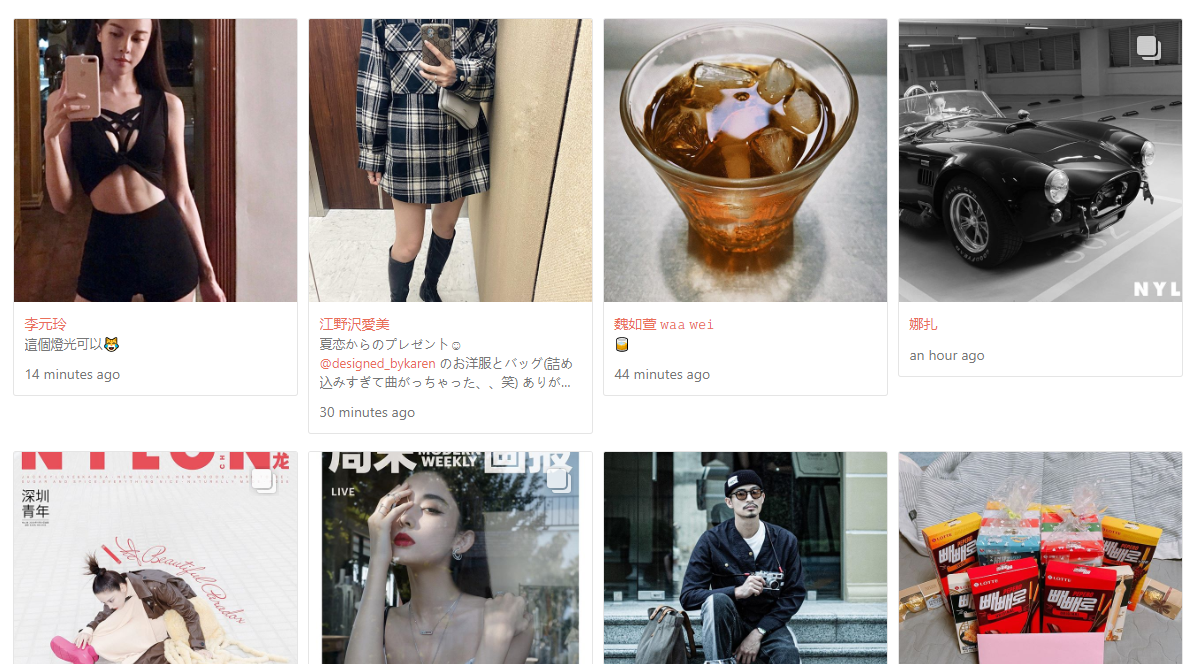Image resolution: width=1188 pixels, height=664 pixels.
Task: Open the black convertible car post
Action: (1040, 160)
